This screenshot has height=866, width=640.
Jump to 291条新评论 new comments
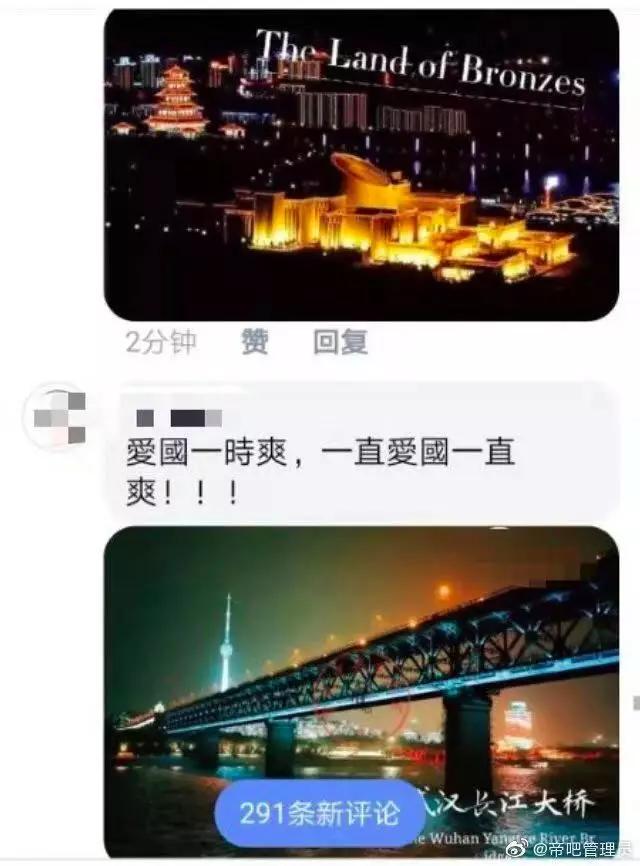point(319,812)
